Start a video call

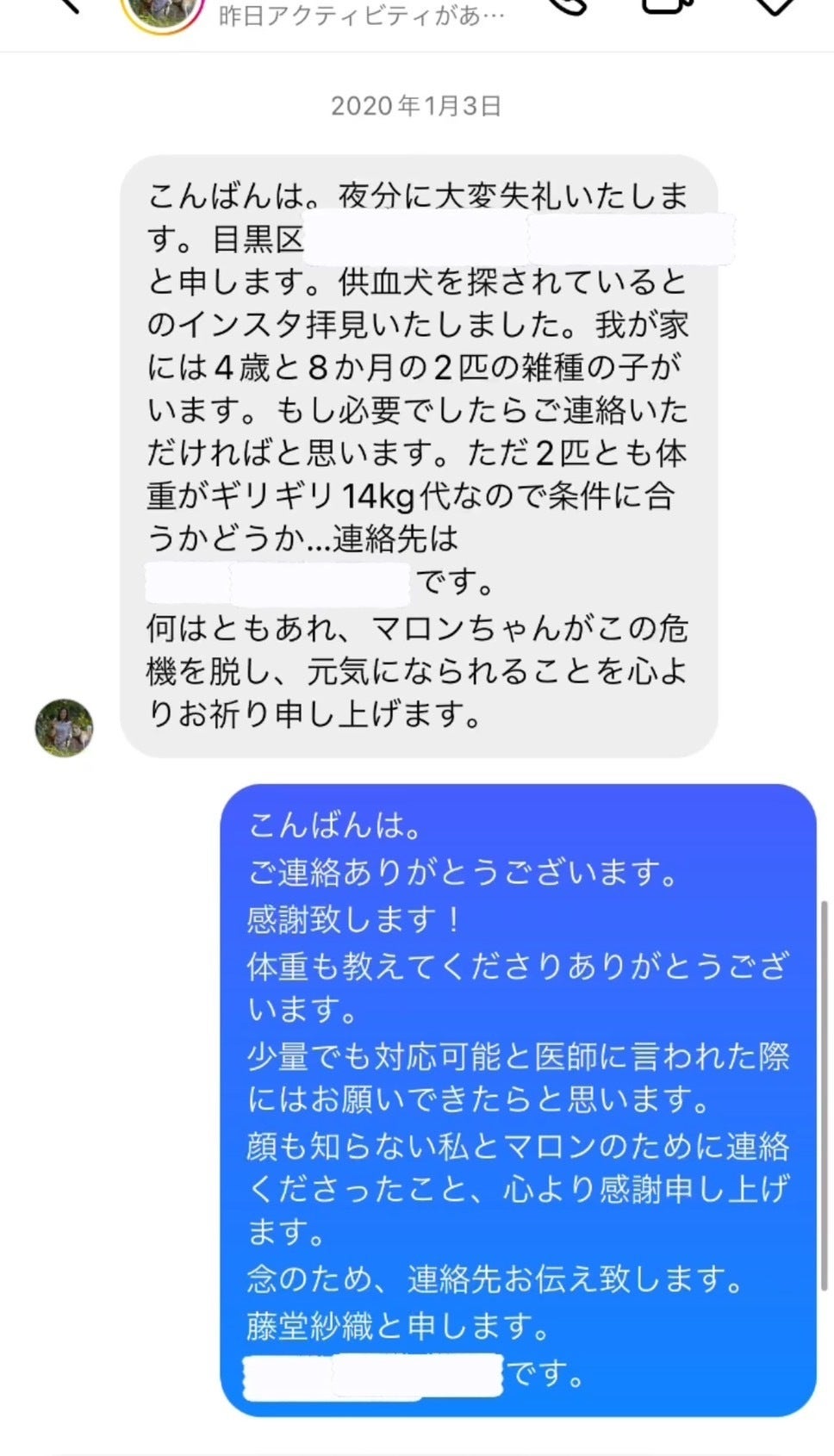[x=667, y=5]
